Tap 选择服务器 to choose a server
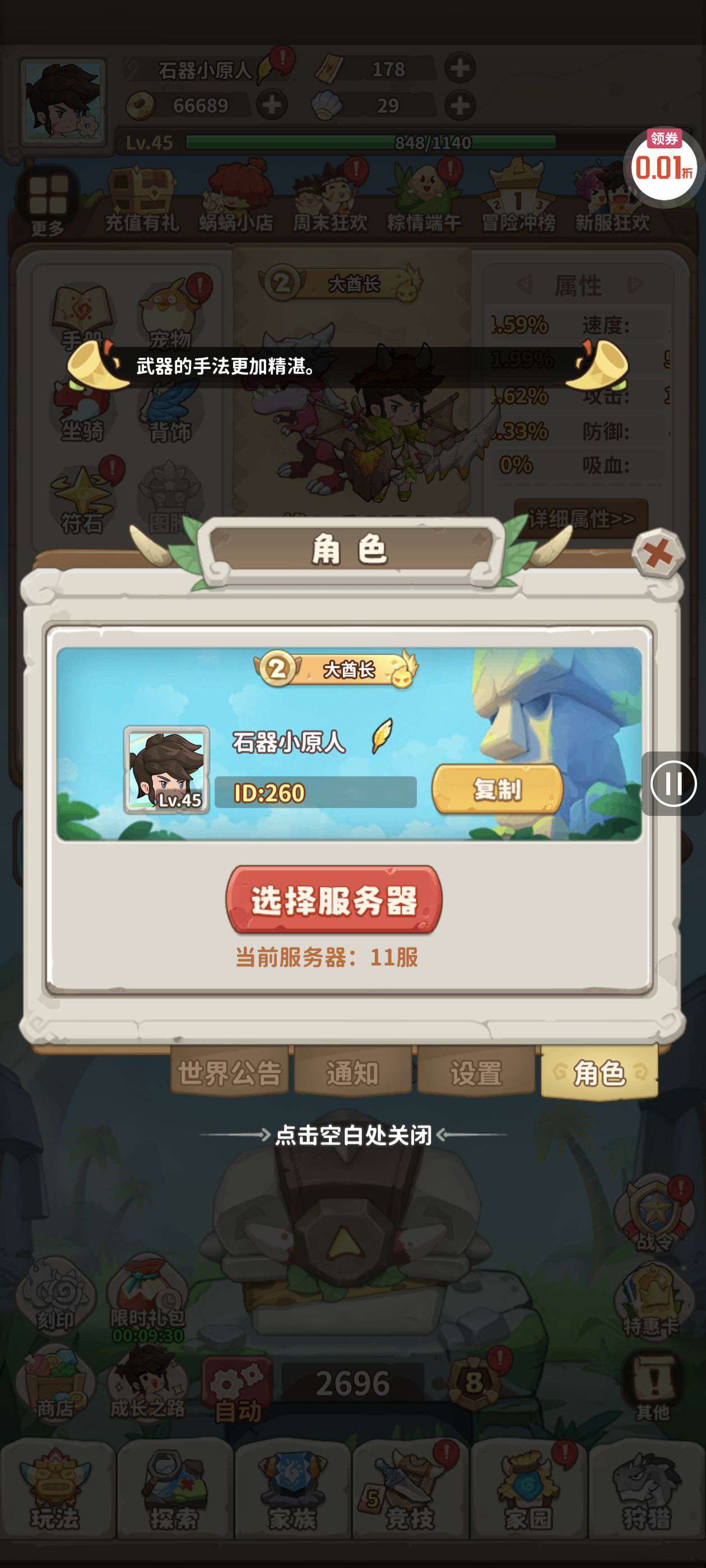 334,900
